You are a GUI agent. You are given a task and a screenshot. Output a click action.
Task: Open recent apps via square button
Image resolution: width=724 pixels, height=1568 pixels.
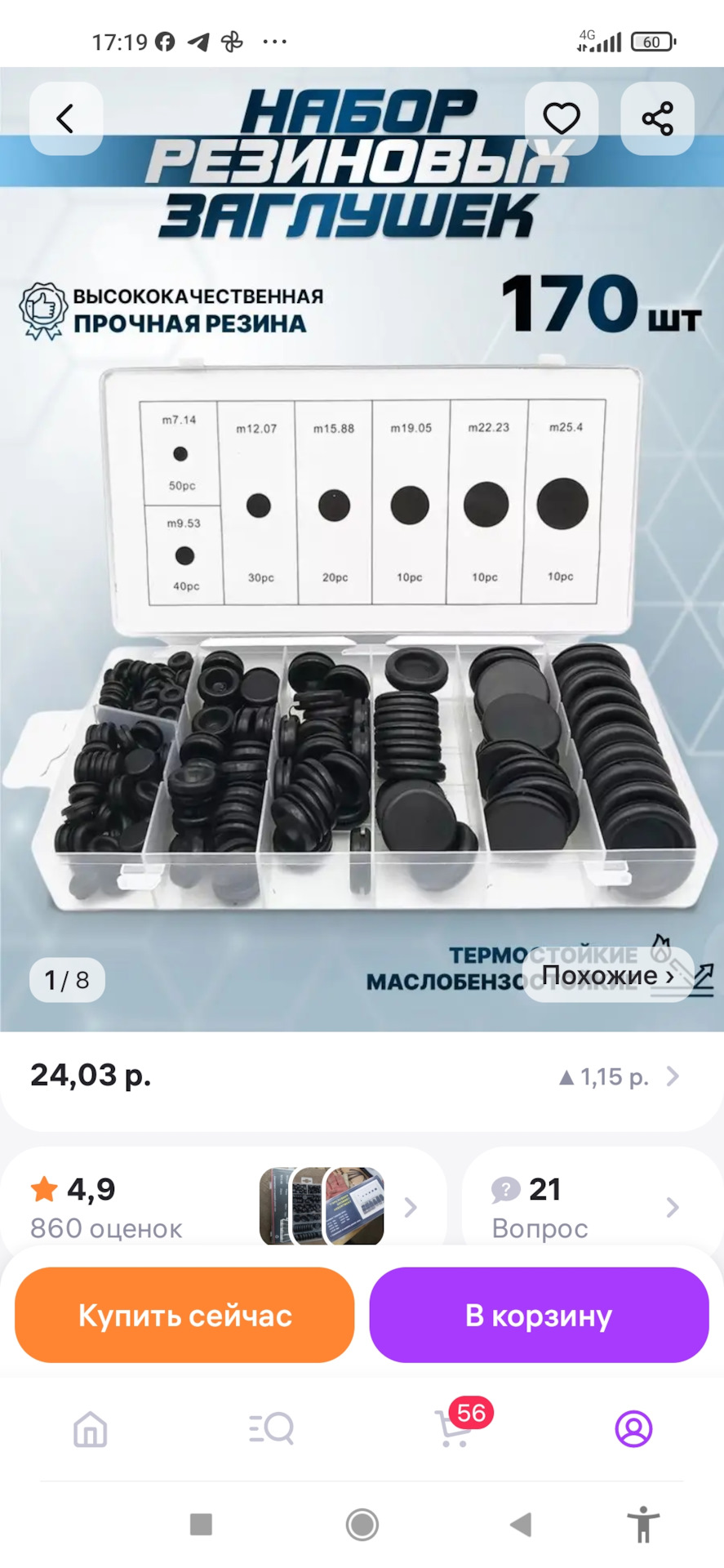click(x=201, y=1524)
